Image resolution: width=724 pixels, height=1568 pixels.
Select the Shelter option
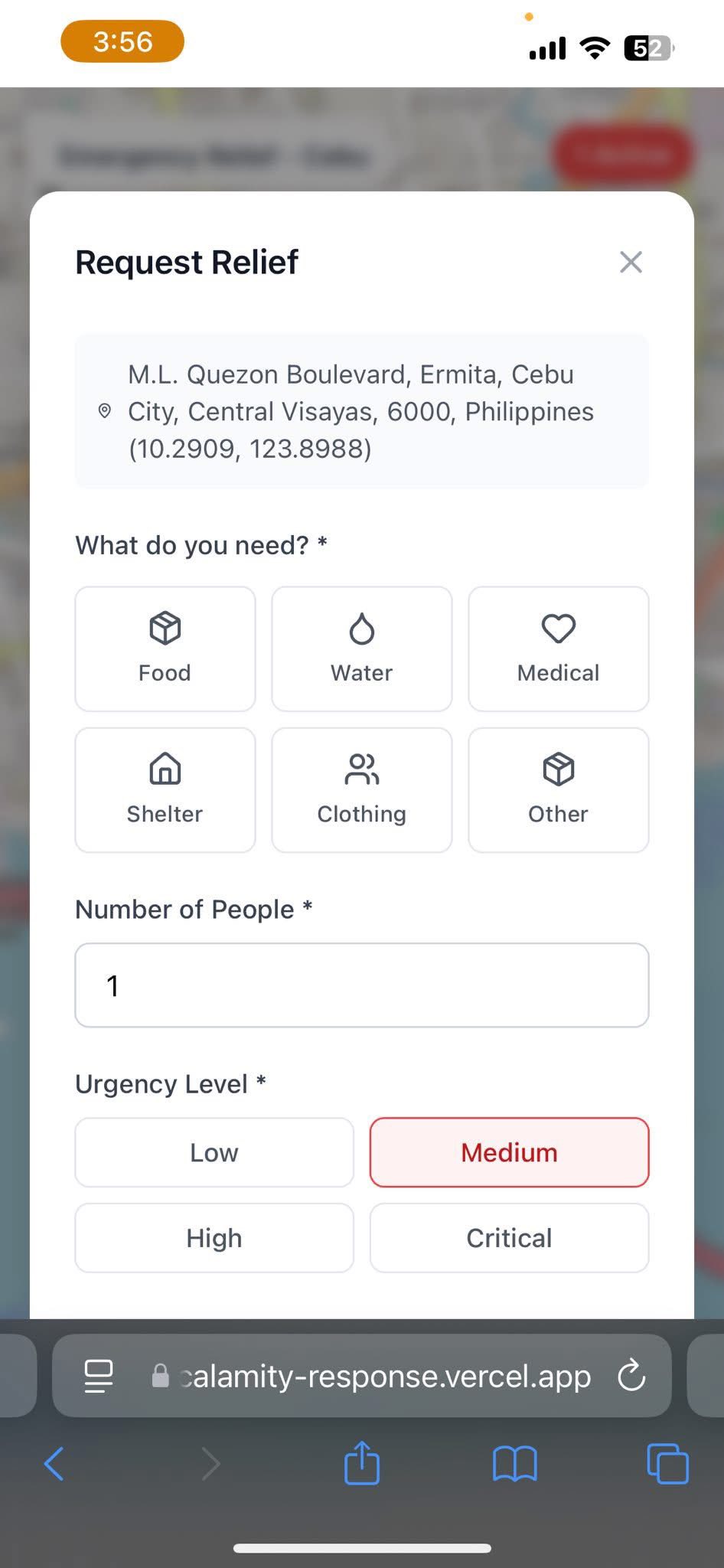pos(165,789)
